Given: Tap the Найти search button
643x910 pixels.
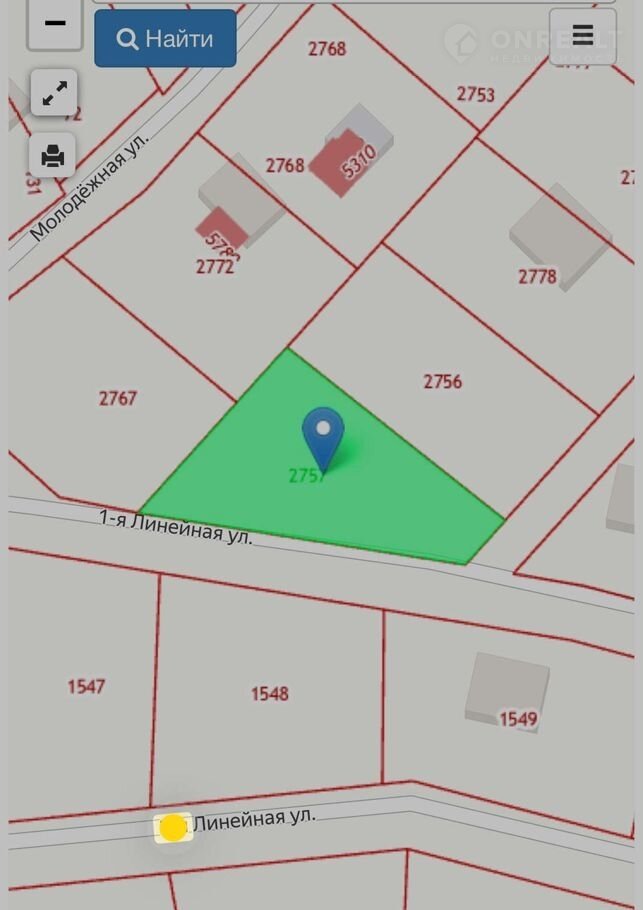Looking at the screenshot, I should coord(165,39).
